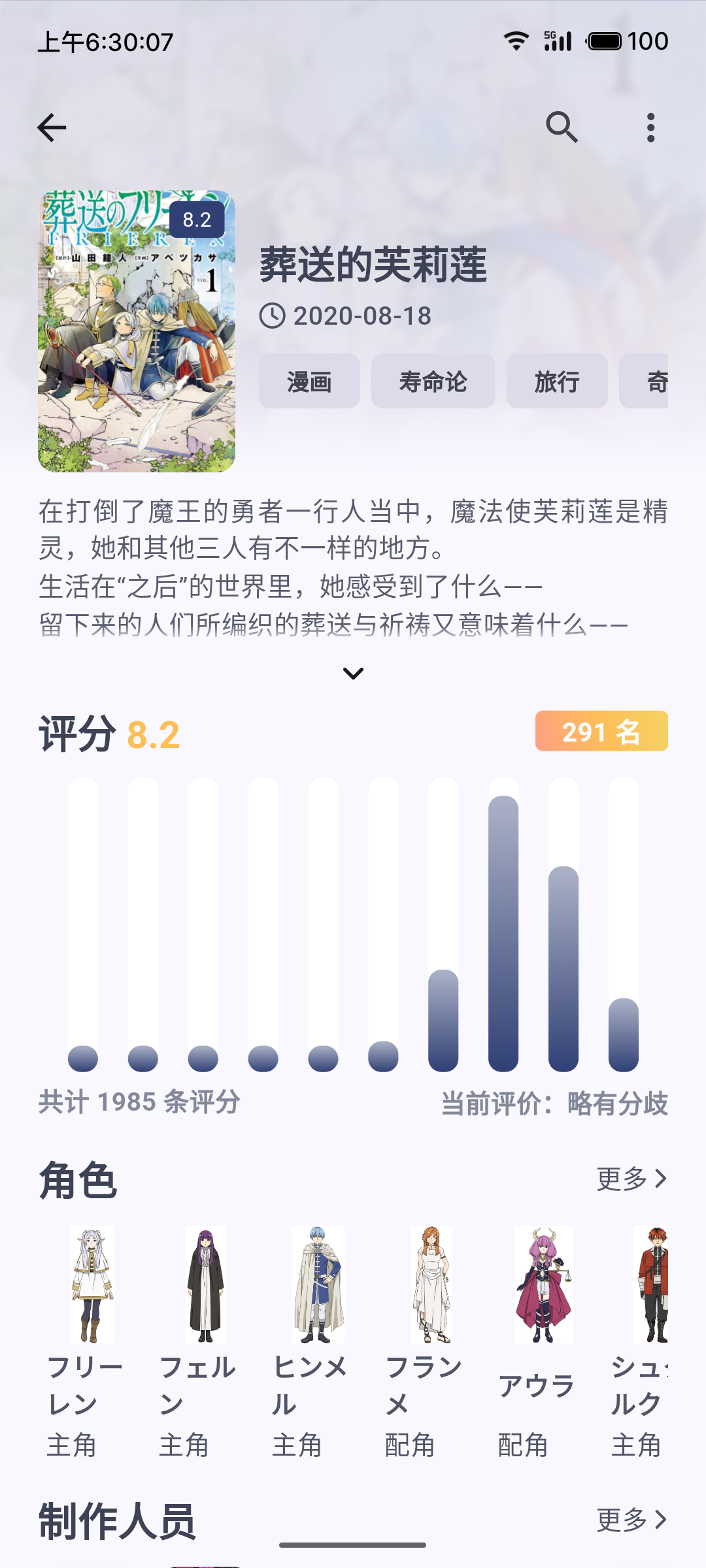Go back using the arrow icon

52,127
